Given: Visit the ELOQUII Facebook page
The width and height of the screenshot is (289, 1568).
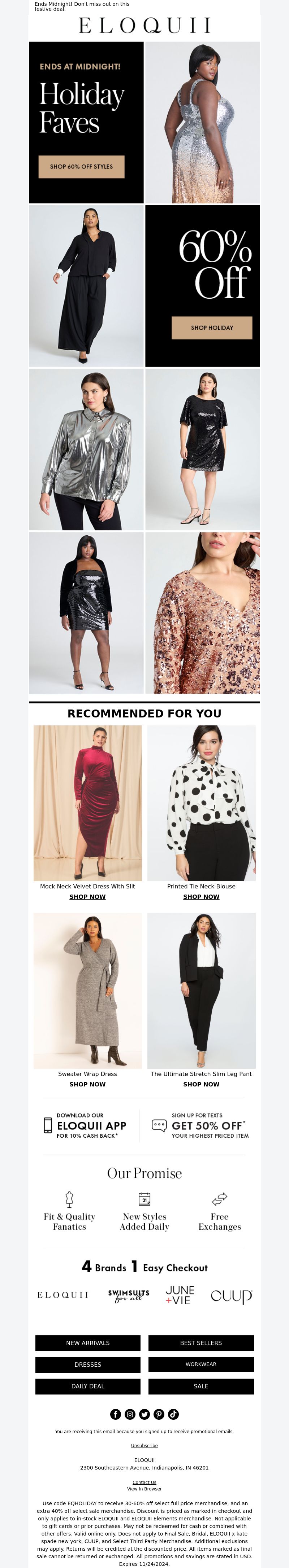Looking at the screenshot, I should 115,1414.
